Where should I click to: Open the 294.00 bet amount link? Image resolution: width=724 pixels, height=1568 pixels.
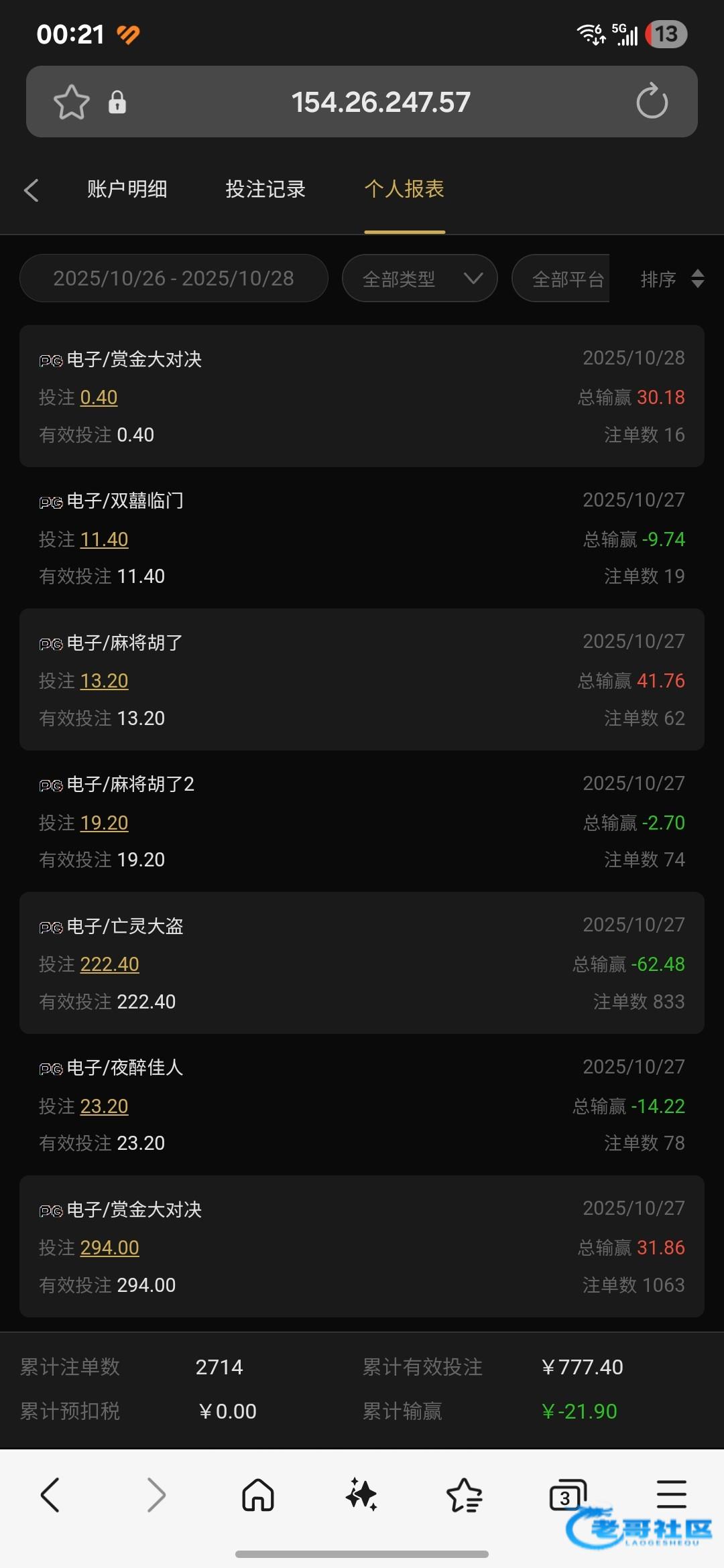click(x=109, y=1248)
